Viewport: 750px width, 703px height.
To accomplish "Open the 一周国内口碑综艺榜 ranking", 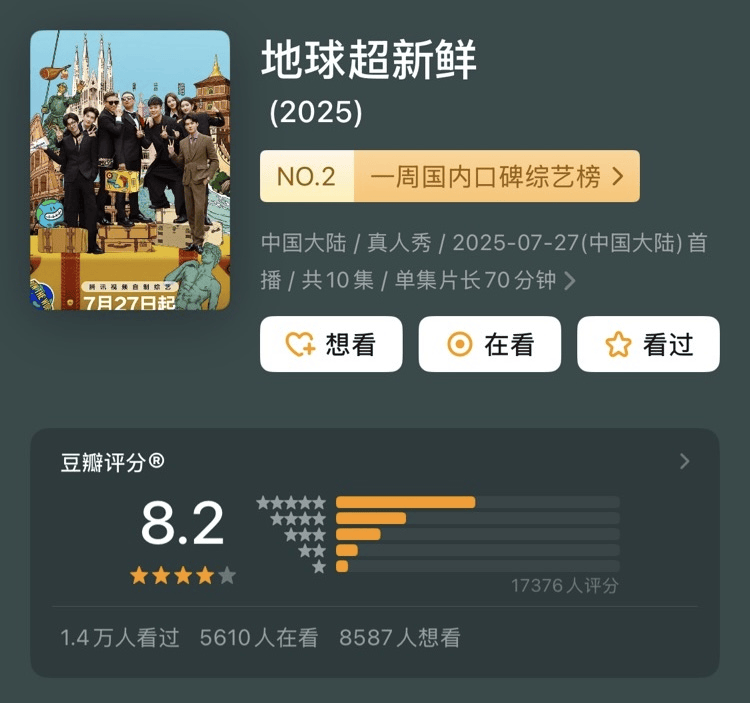I will (x=449, y=177).
